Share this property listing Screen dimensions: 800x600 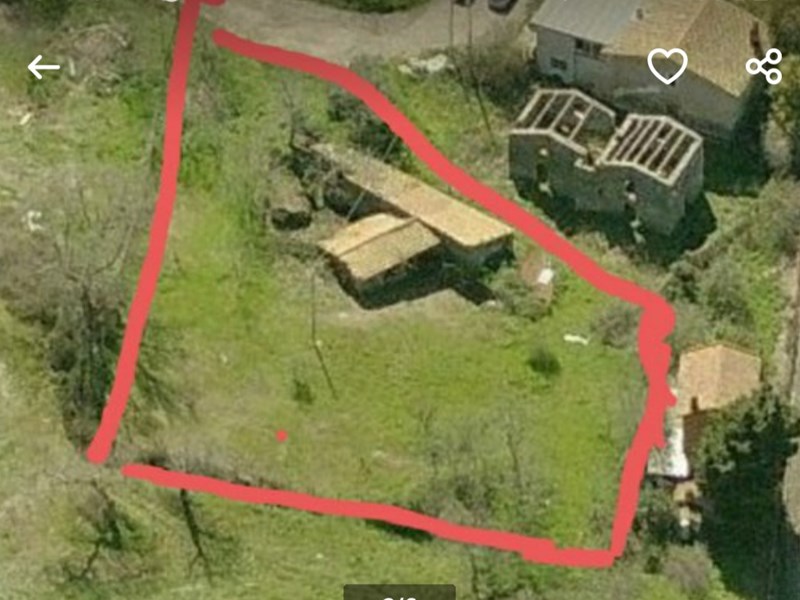click(x=764, y=66)
